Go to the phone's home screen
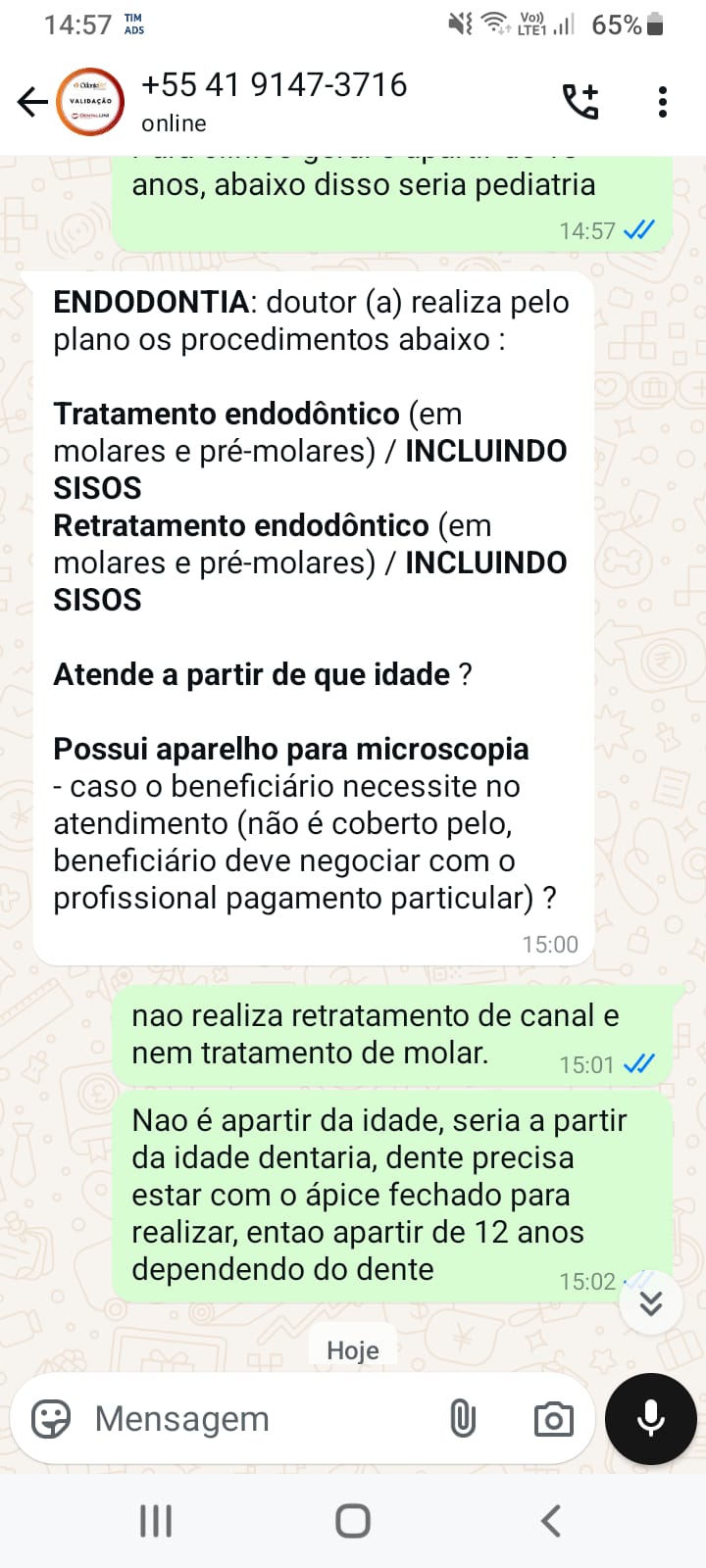 [353, 1521]
